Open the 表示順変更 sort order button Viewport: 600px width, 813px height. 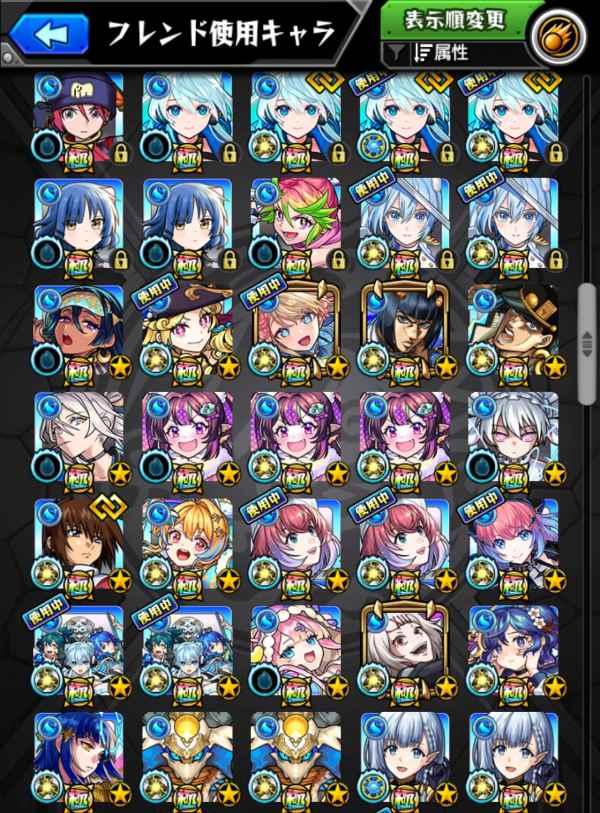point(455,20)
